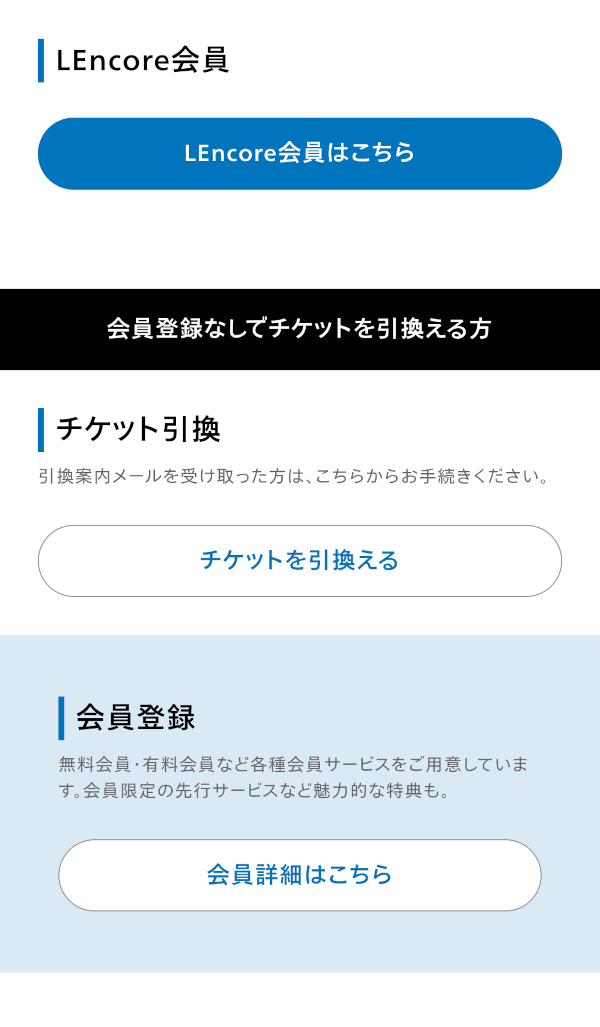
Task: Open 会員詳細はこちら for membership details
Action: [x=299, y=875]
